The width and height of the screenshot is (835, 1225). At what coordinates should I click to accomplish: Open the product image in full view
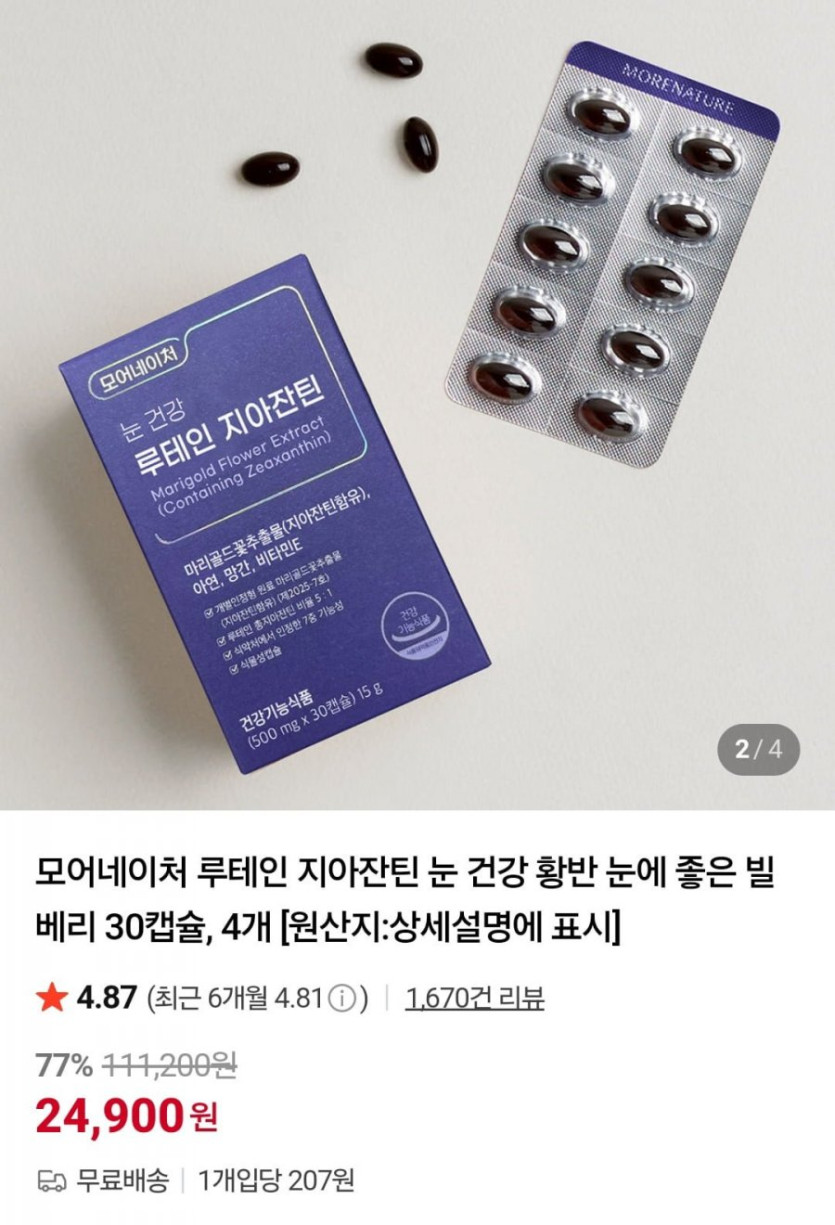click(417, 400)
